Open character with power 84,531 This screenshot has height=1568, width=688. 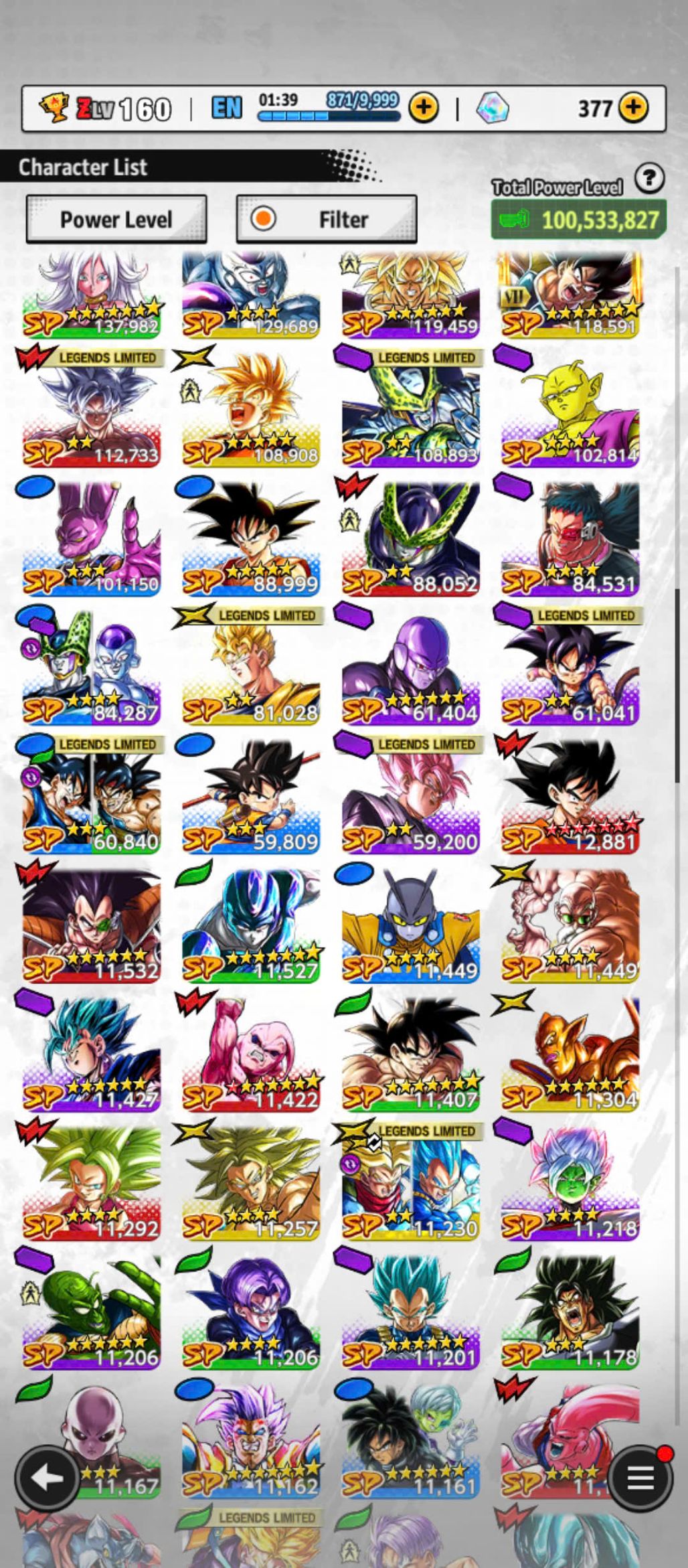point(570,539)
